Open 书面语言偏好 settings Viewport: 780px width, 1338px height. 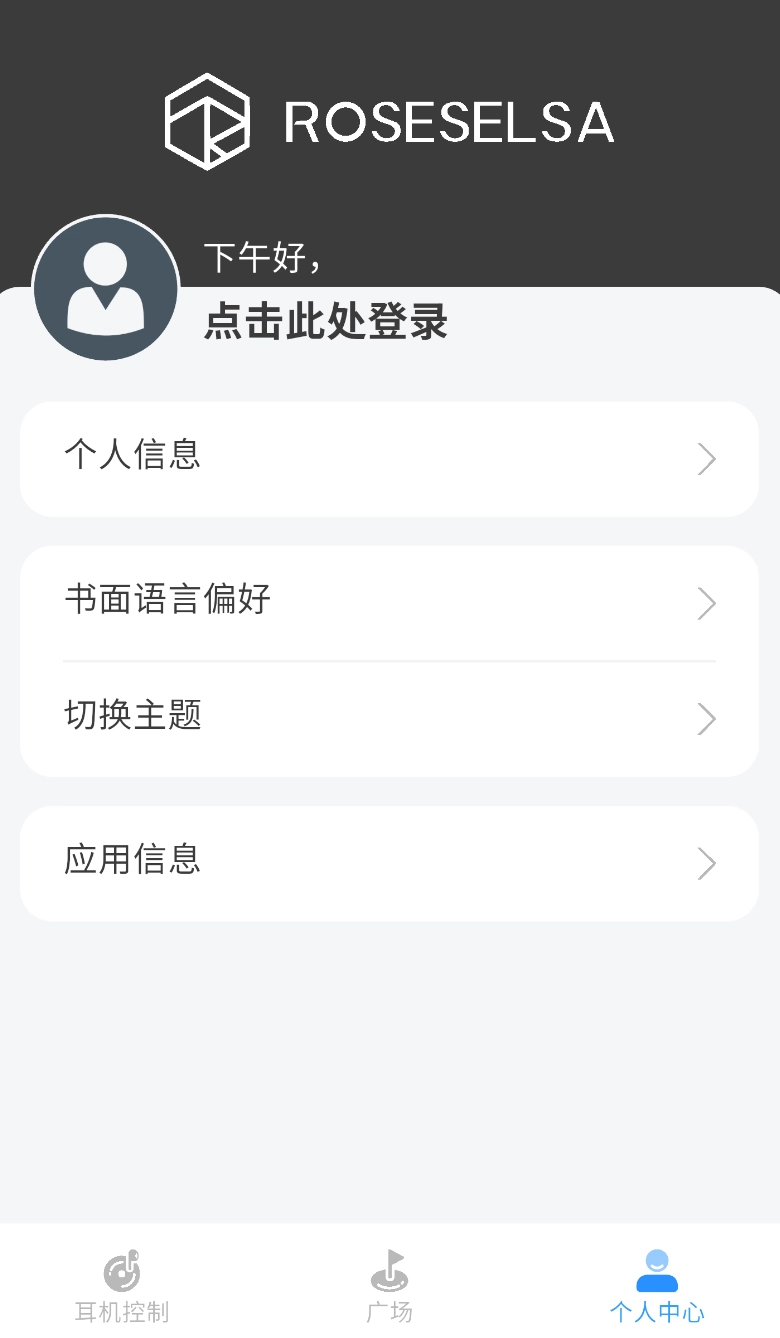(389, 603)
